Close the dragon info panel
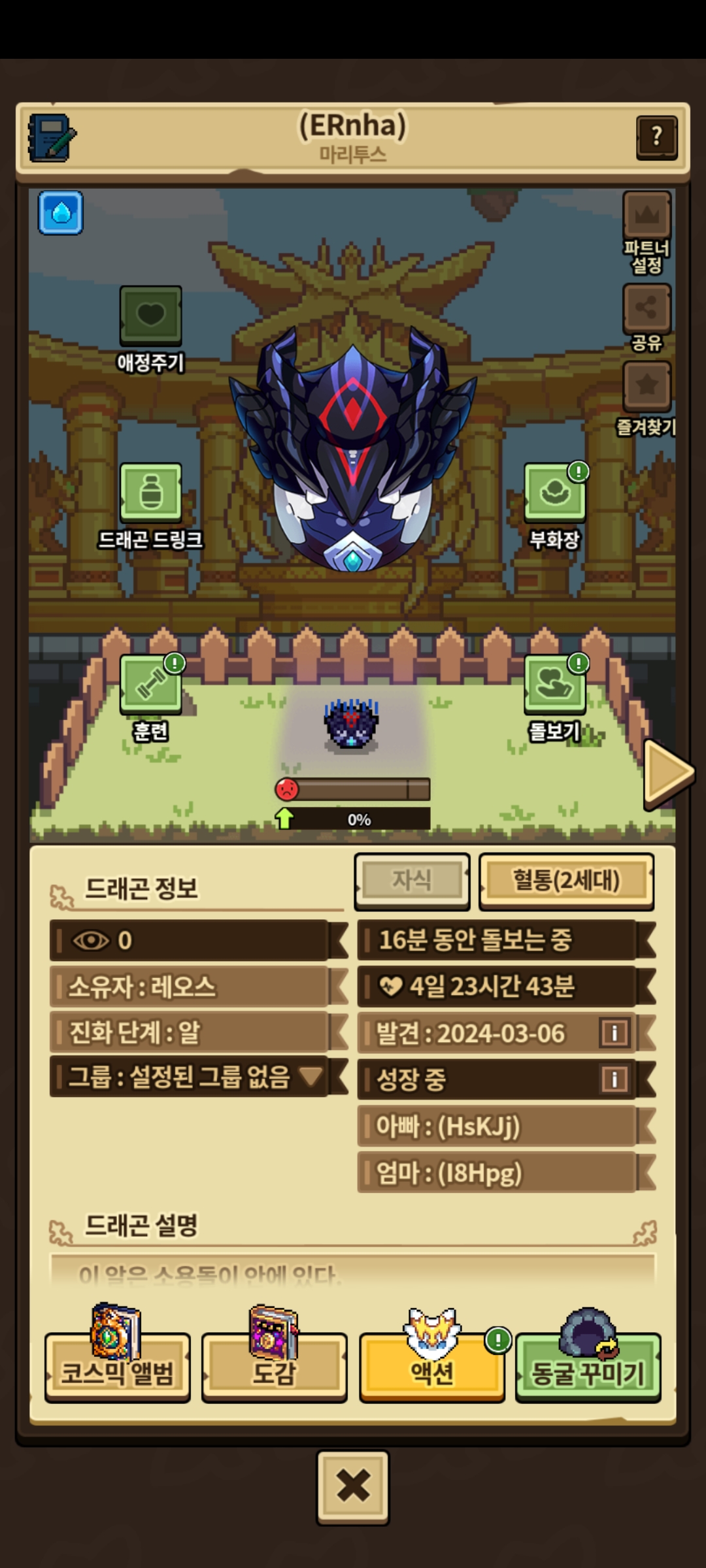This screenshot has width=706, height=1568. (x=353, y=1486)
